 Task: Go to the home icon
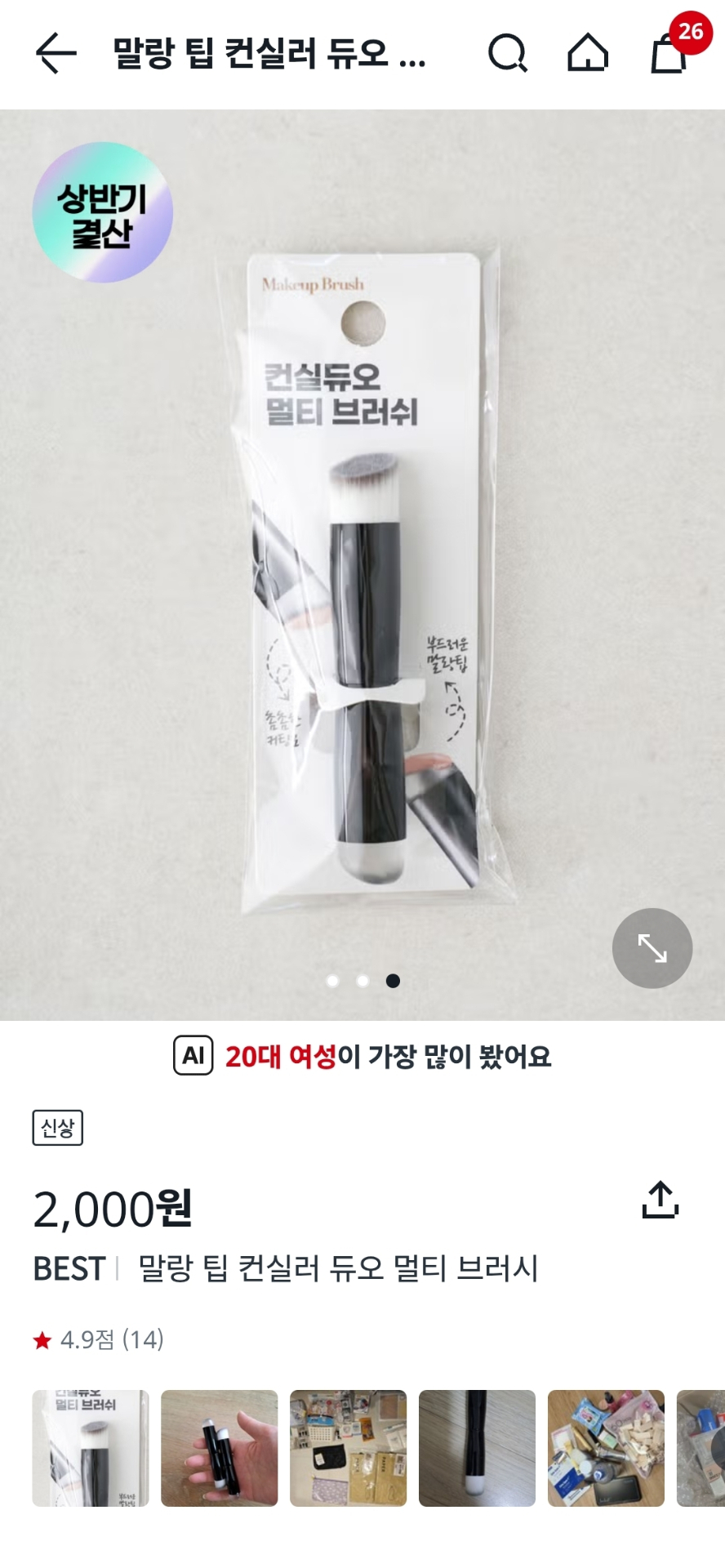(588, 54)
